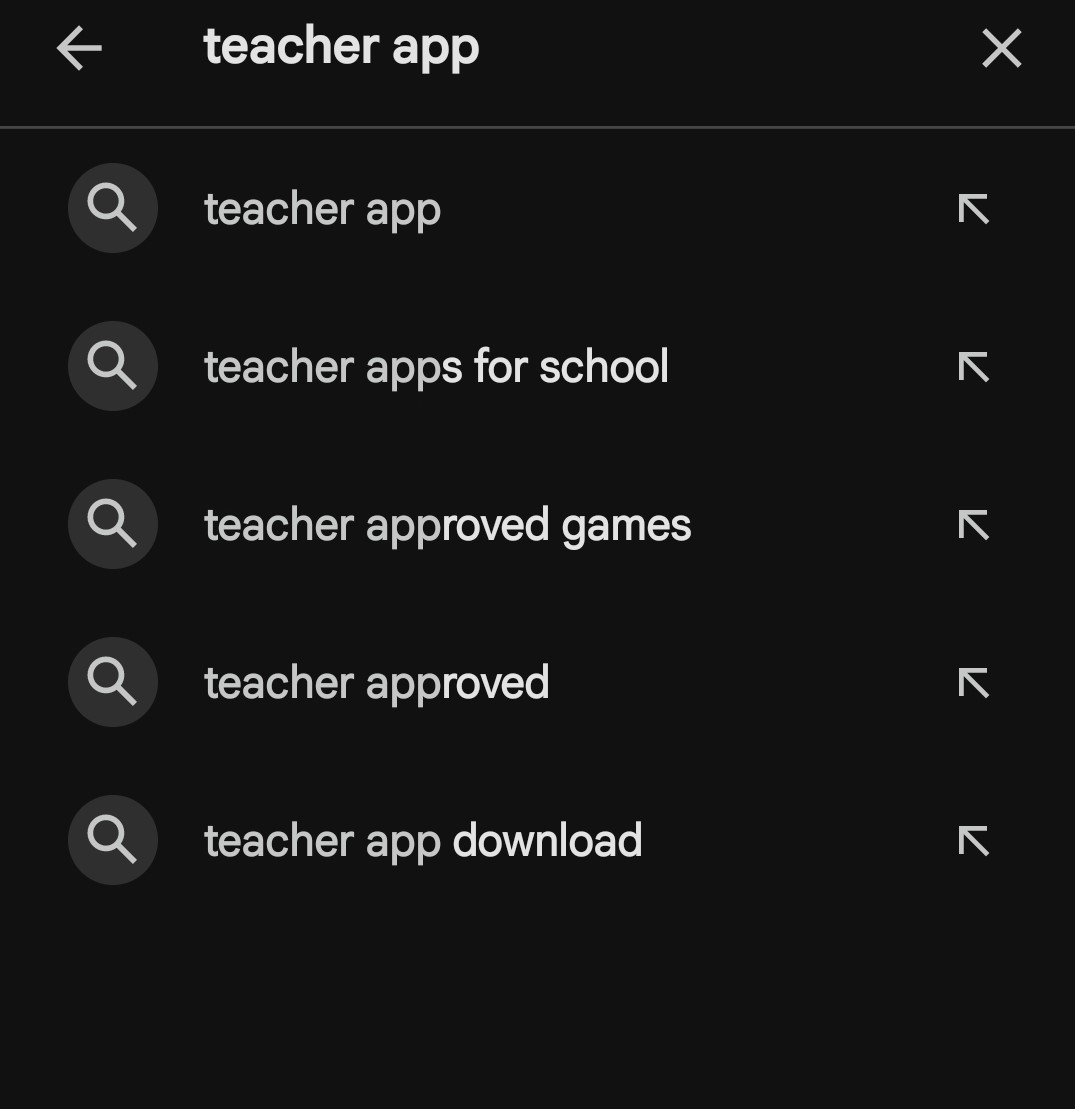Tap the insert arrow next to "teacher app"
Image resolution: width=1075 pixels, height=1109 pixels.
pos(974,208)
